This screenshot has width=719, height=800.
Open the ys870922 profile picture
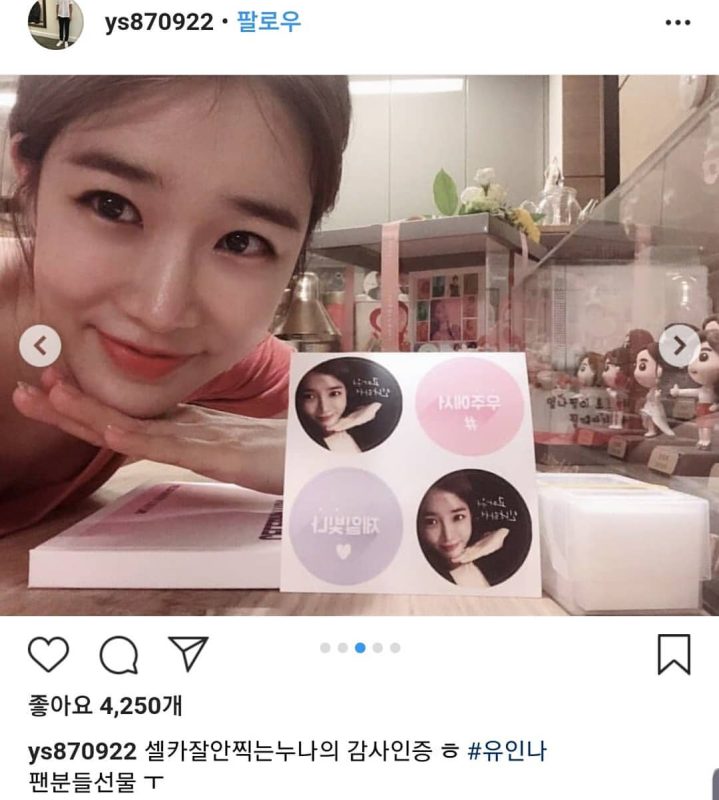click(x=55, y=22)
